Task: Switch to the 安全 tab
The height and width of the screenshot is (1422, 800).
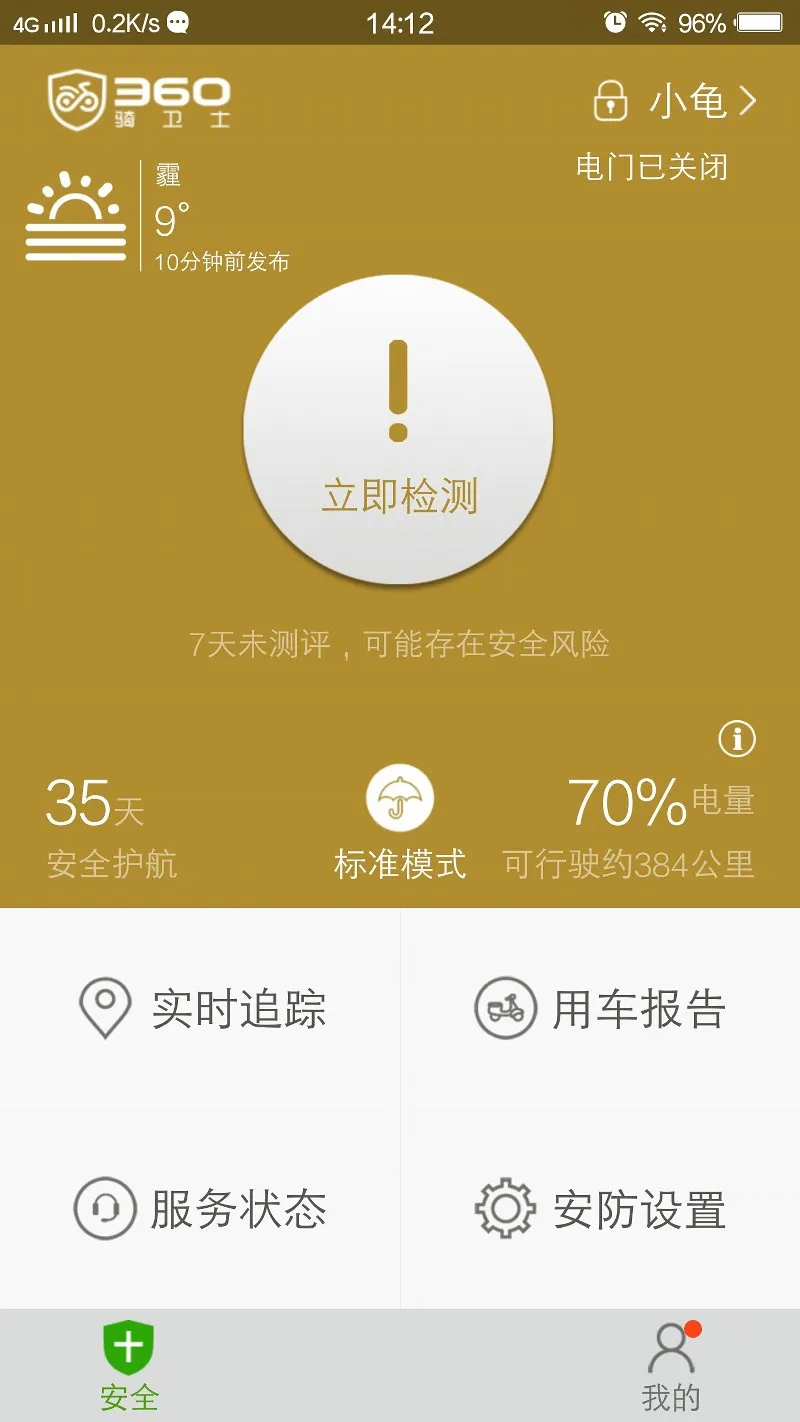Action: 129,1366
